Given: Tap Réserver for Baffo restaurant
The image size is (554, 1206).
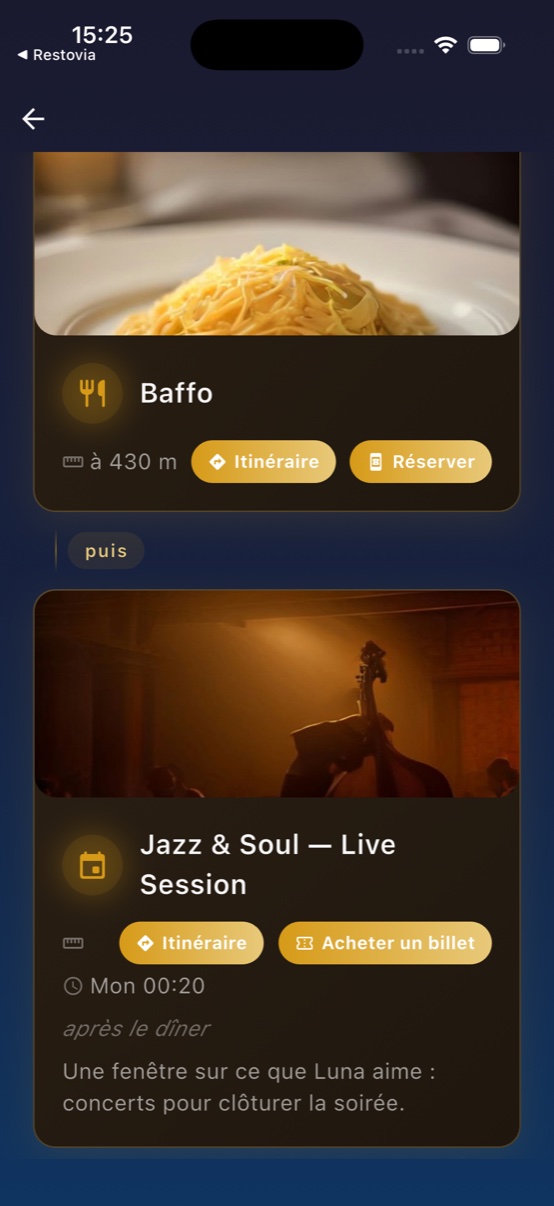Looking at the screenshot, I should pos(420,462).
